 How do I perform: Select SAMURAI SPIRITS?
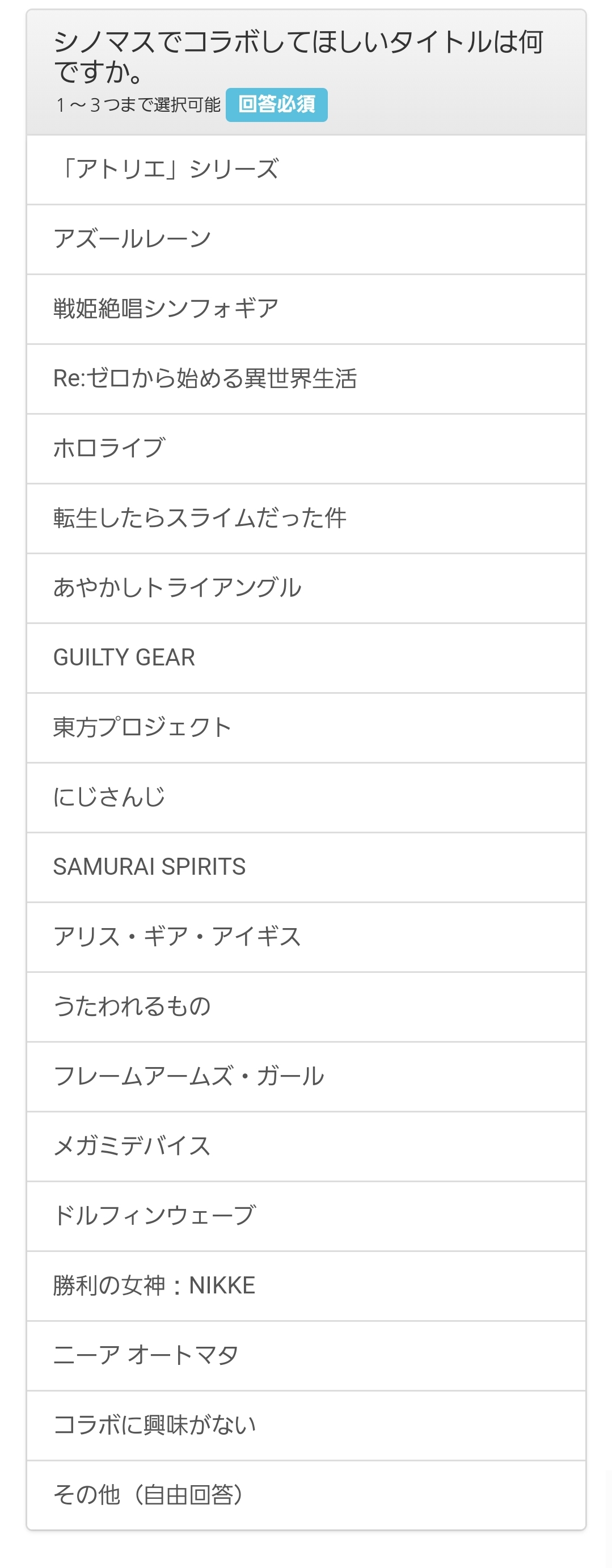pyautogui.click(x=305, y=867)
